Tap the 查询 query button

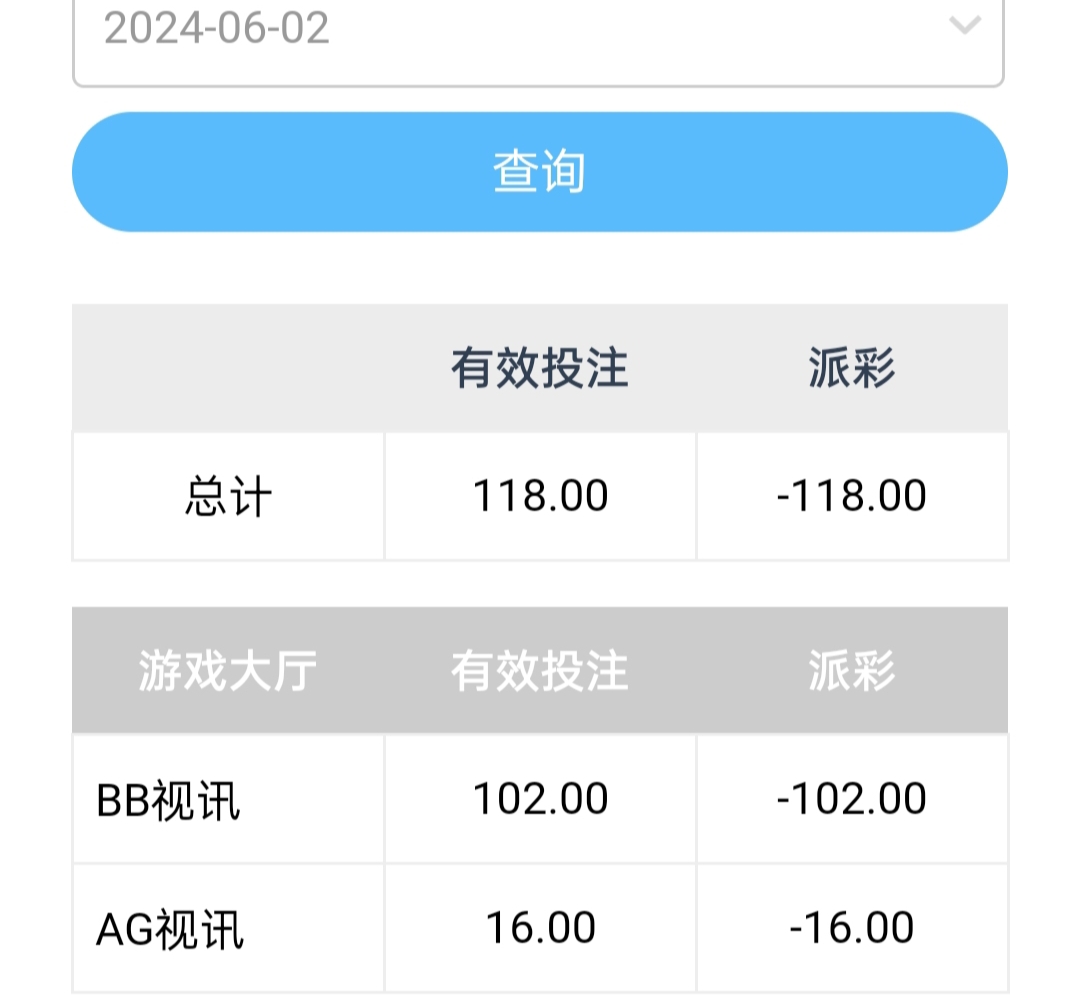pos(539,172)
